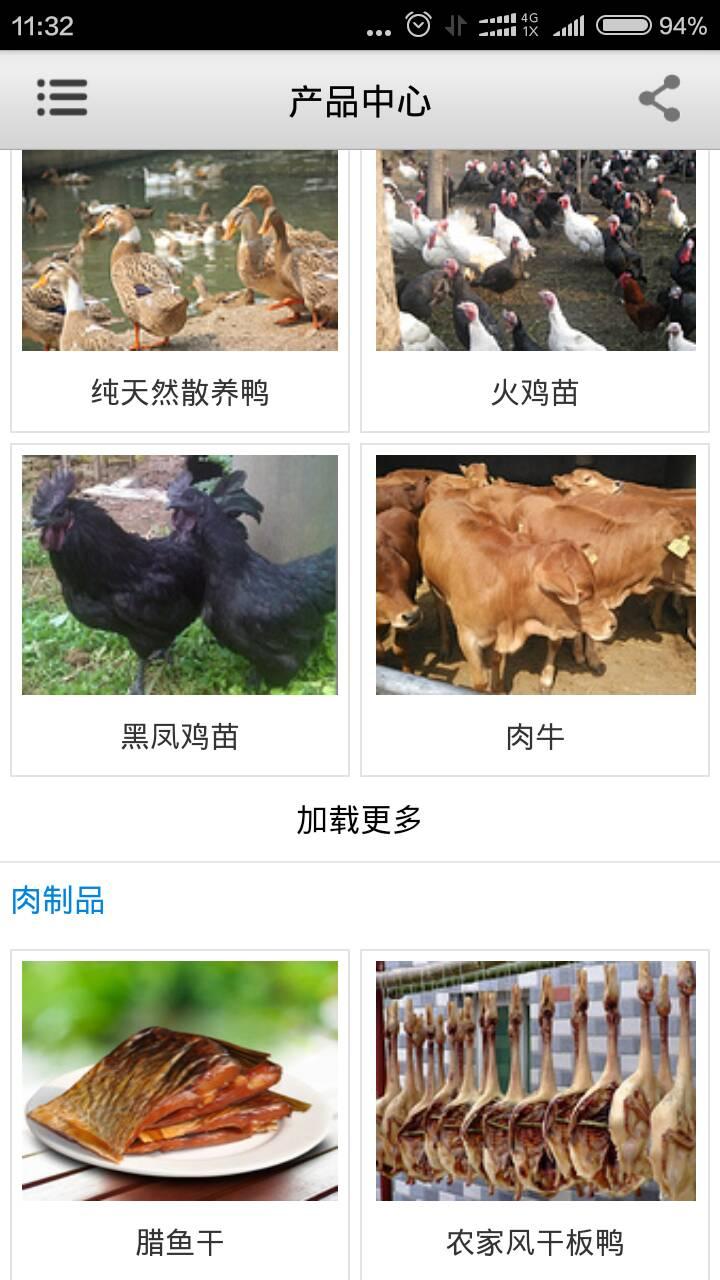View the duck flock photo thumbnail
The image size is (720, 1280).
pyautogui.click(x=182, y=250)
